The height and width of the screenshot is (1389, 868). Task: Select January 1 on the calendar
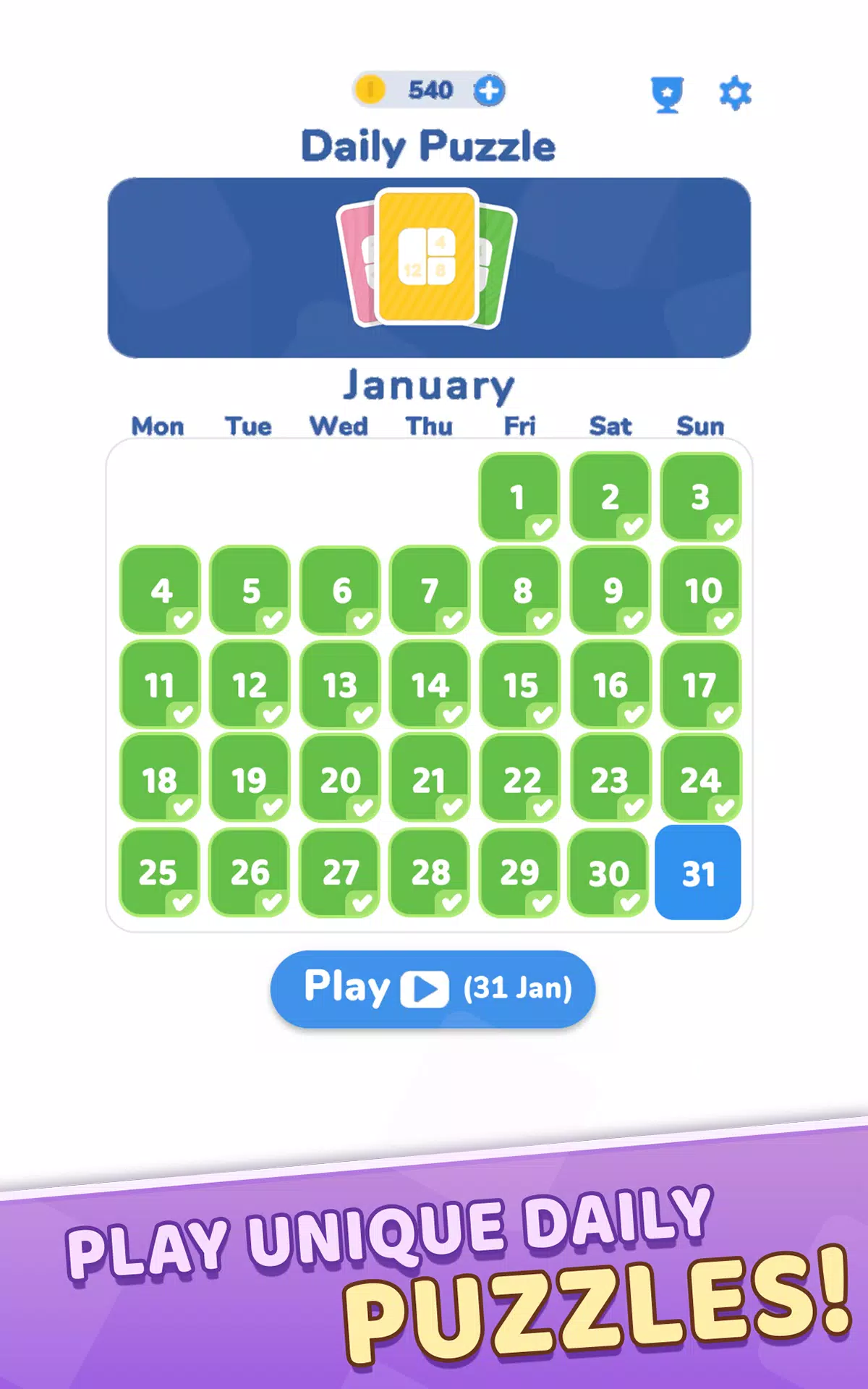[518, 497]
